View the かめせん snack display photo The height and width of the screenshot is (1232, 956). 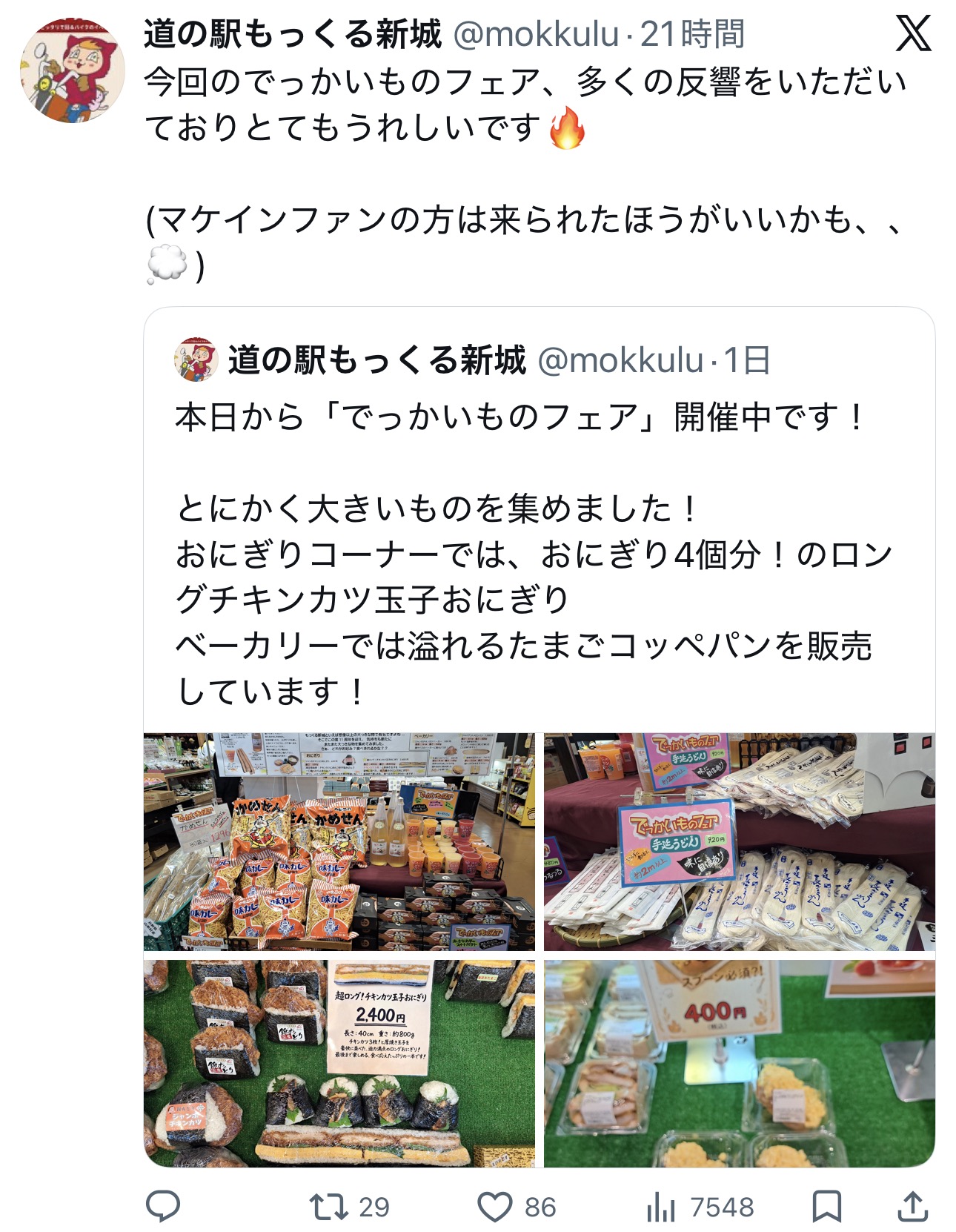[x=339, y=841]
